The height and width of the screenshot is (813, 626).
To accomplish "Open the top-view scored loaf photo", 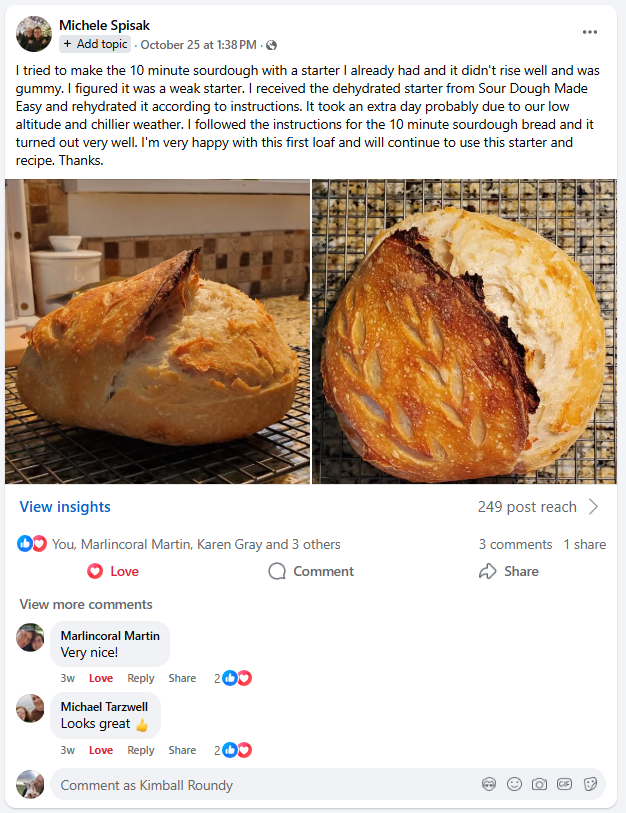I will [464, 331].
